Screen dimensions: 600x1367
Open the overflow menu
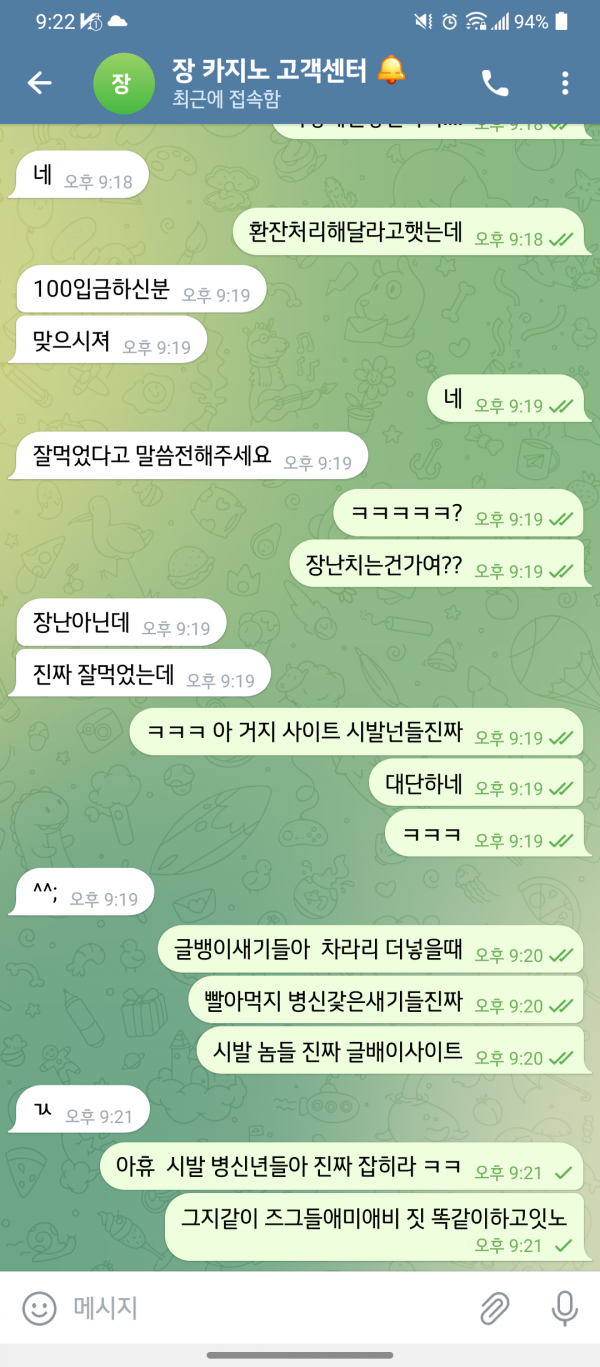click(565, 83)
